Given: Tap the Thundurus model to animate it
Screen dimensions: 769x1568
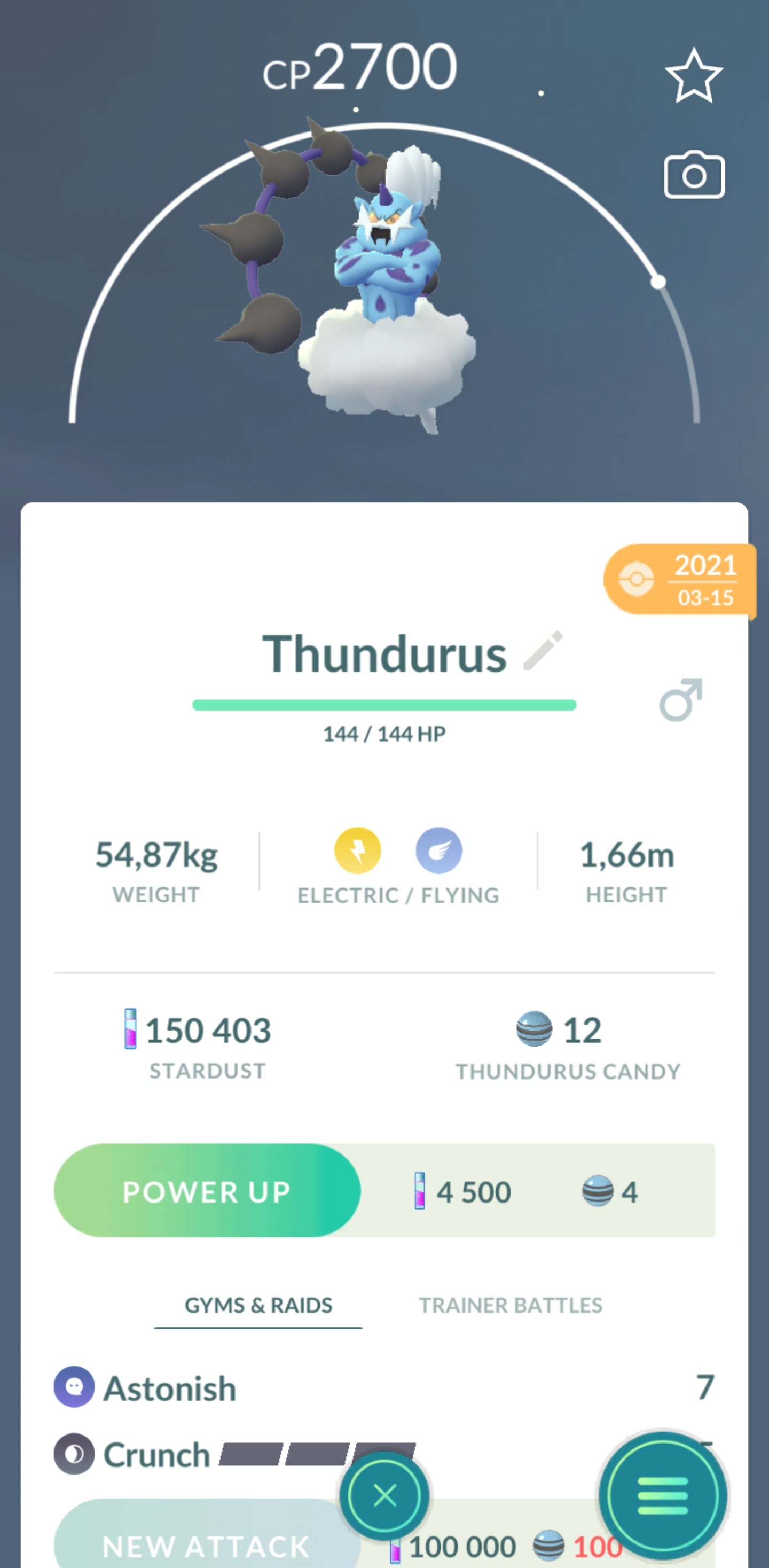Looking at the screenshot, I should tap(389, 274).
